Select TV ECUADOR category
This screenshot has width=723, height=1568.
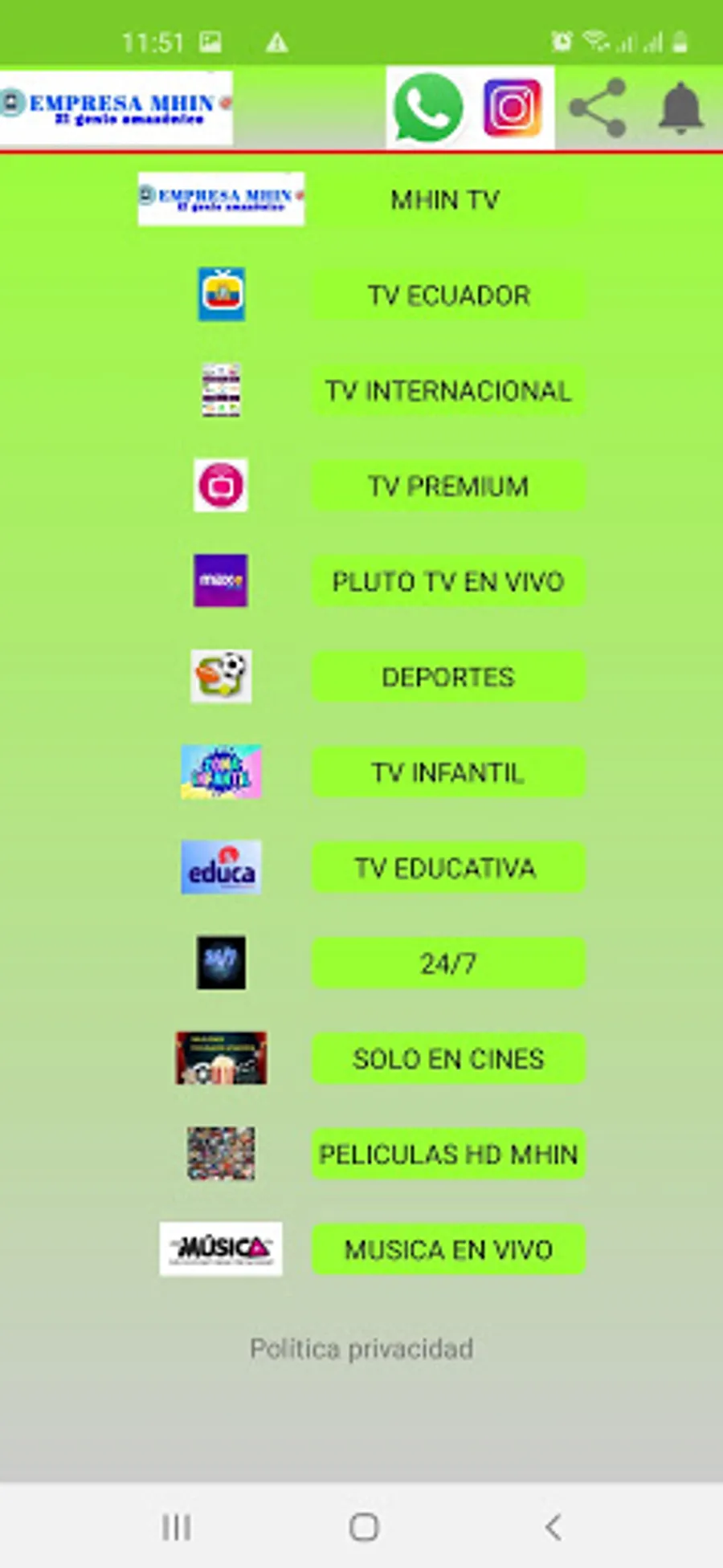click(448, 295)
